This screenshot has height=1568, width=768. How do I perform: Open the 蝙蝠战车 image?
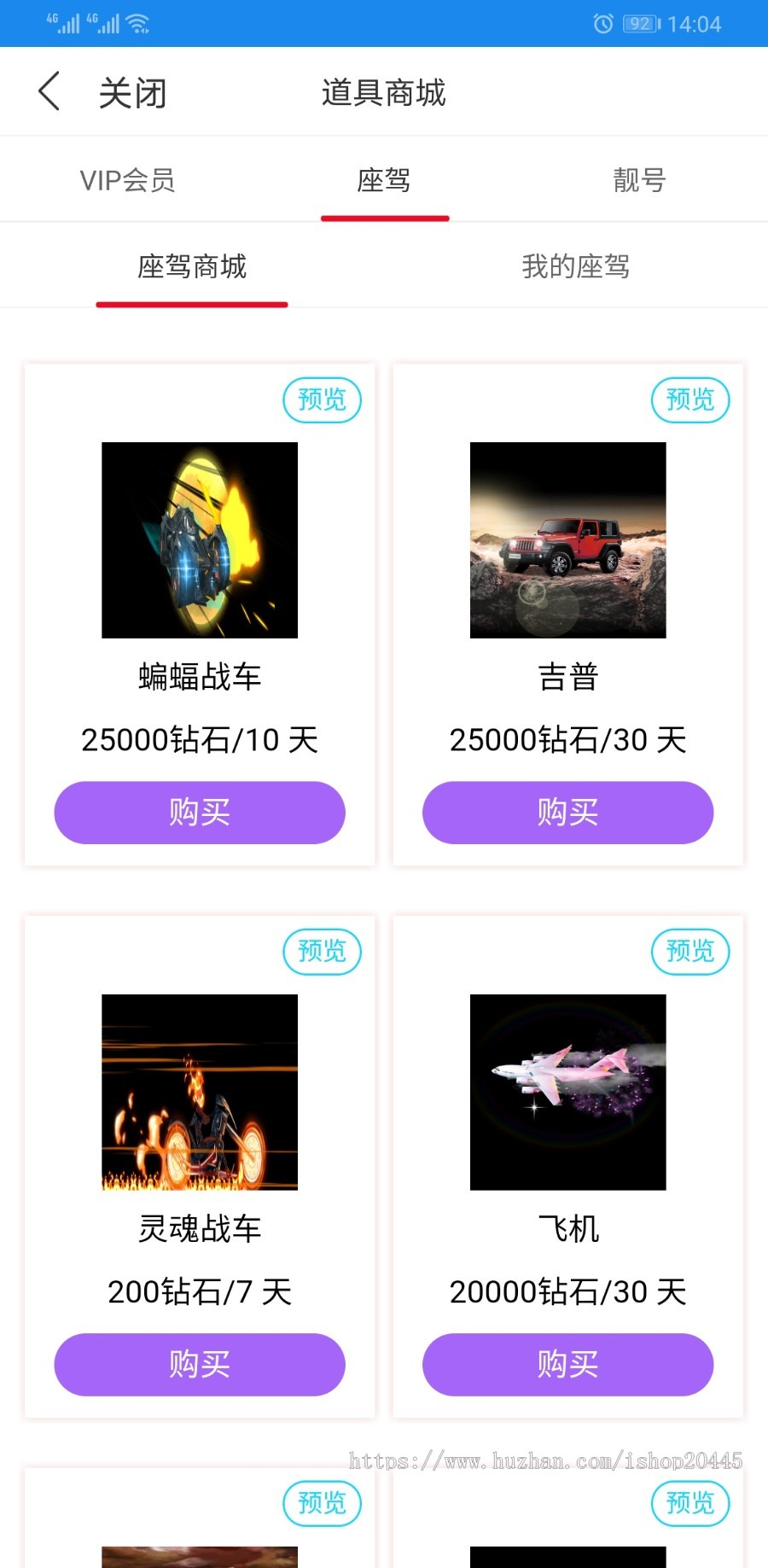[200, 540]
